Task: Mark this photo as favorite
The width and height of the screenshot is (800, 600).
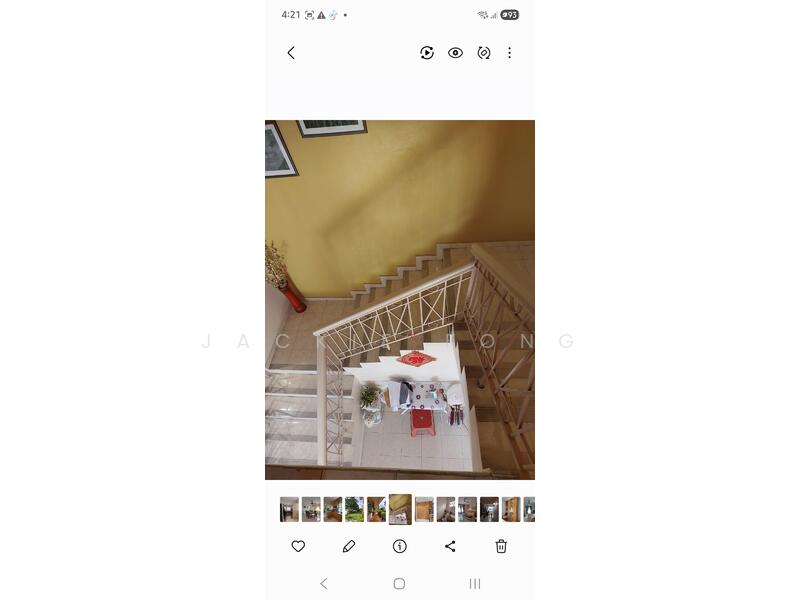Action: coord(298,546)
